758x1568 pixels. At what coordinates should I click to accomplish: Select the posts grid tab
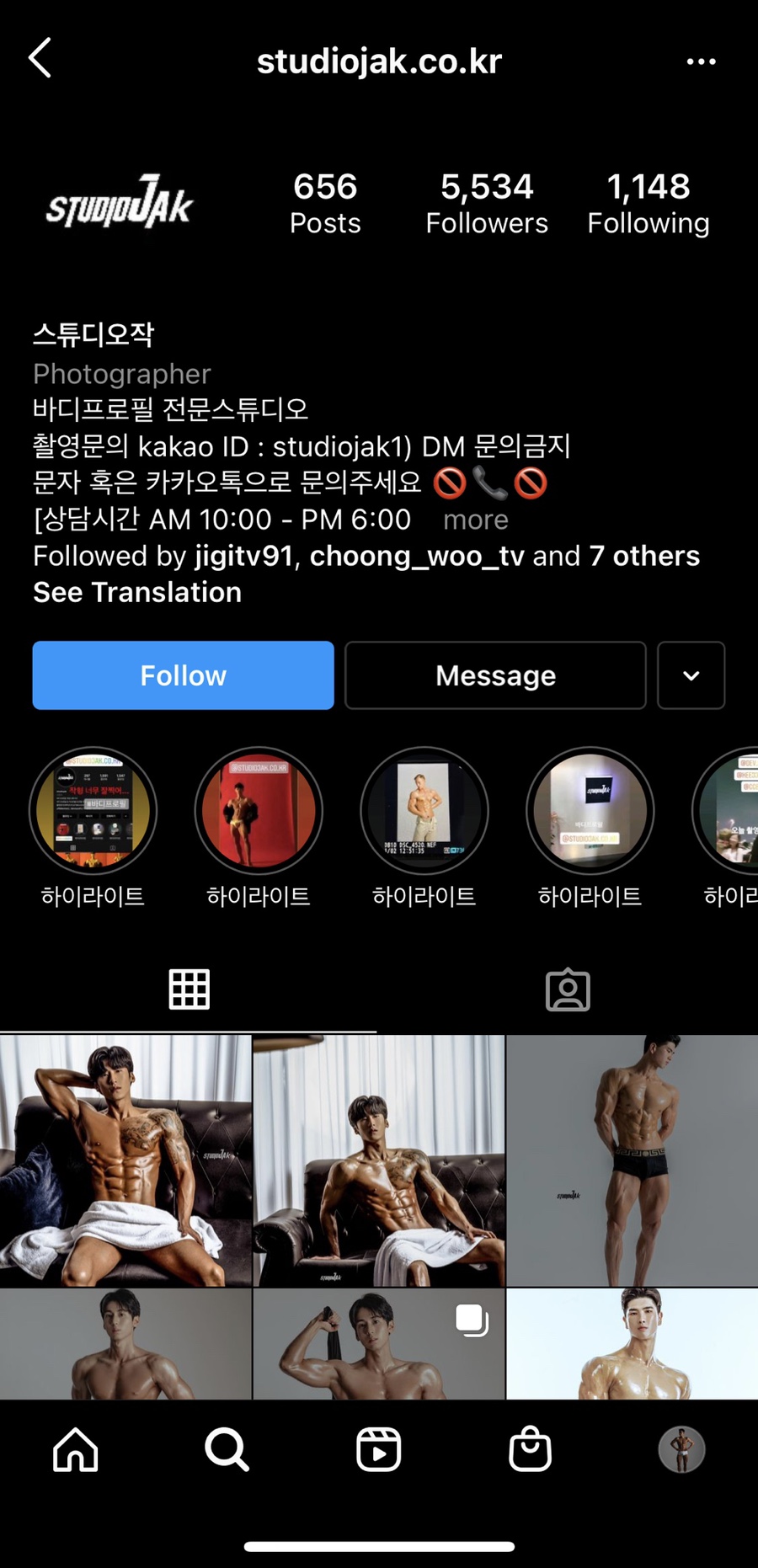[189, 989]
